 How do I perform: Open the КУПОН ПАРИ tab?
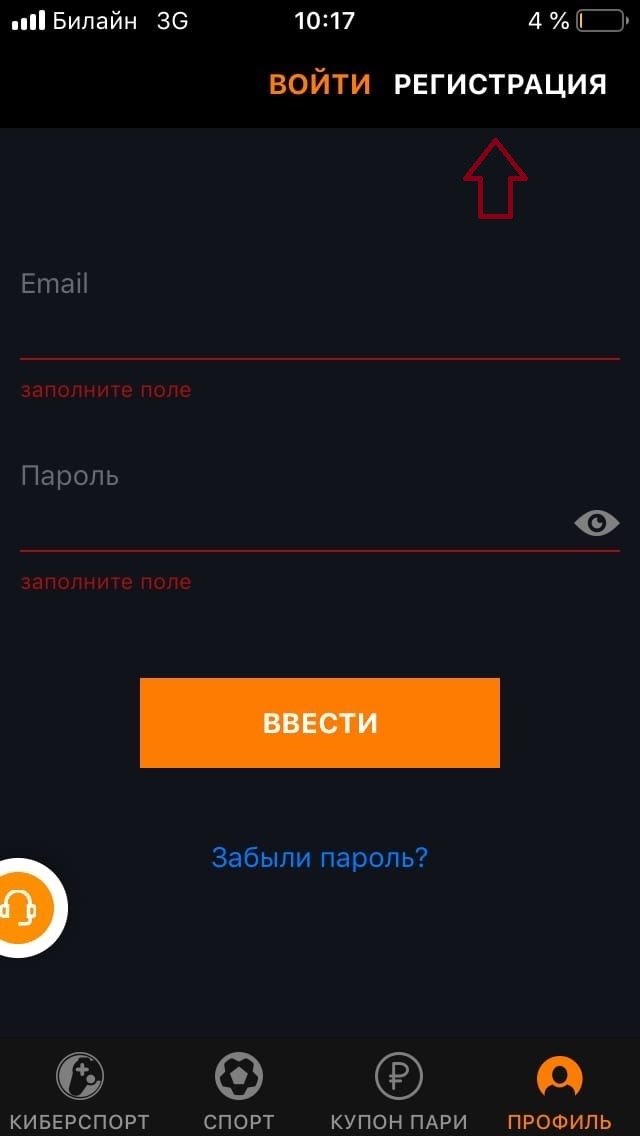click(x=399, y=1092)
